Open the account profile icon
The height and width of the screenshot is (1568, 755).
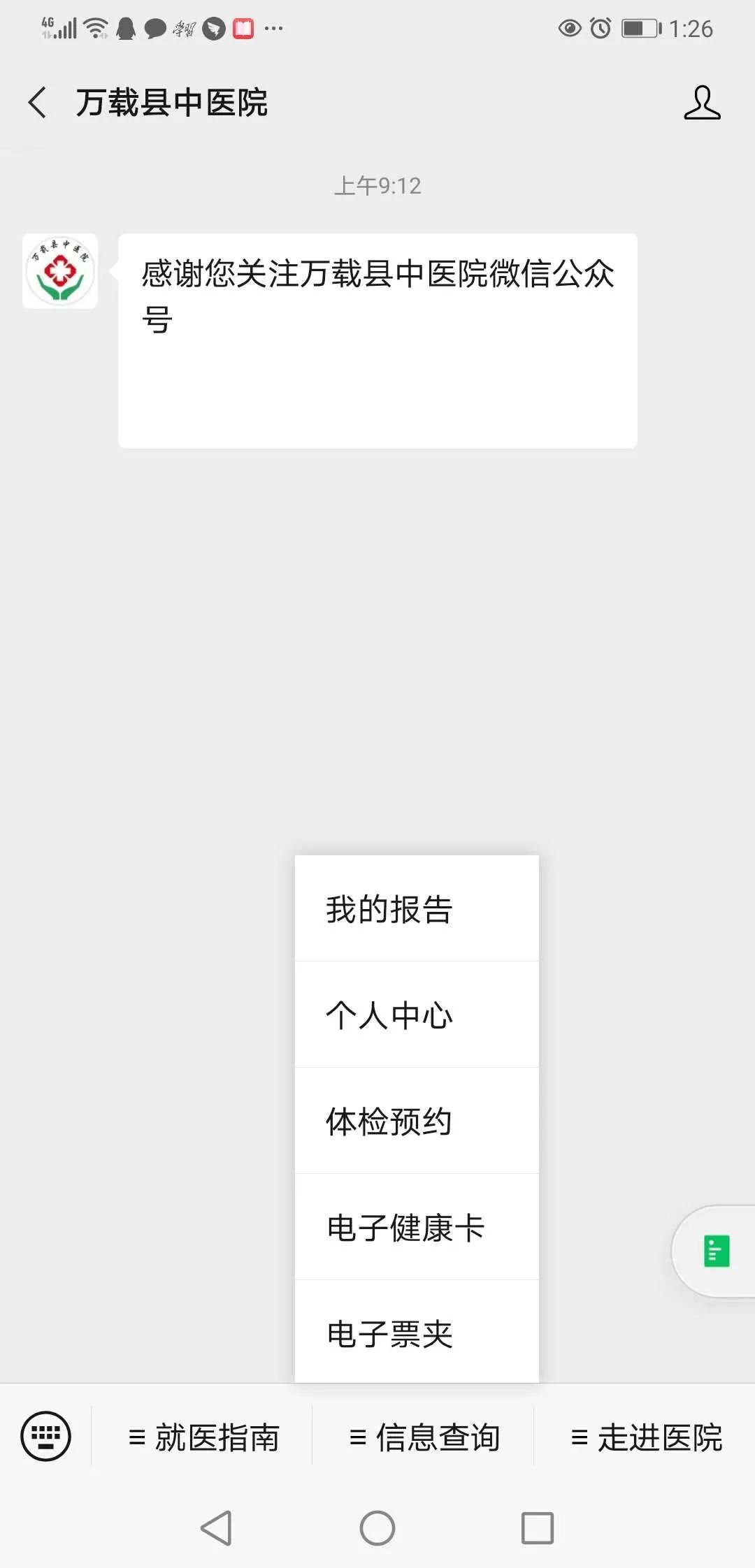click(702, 103)
